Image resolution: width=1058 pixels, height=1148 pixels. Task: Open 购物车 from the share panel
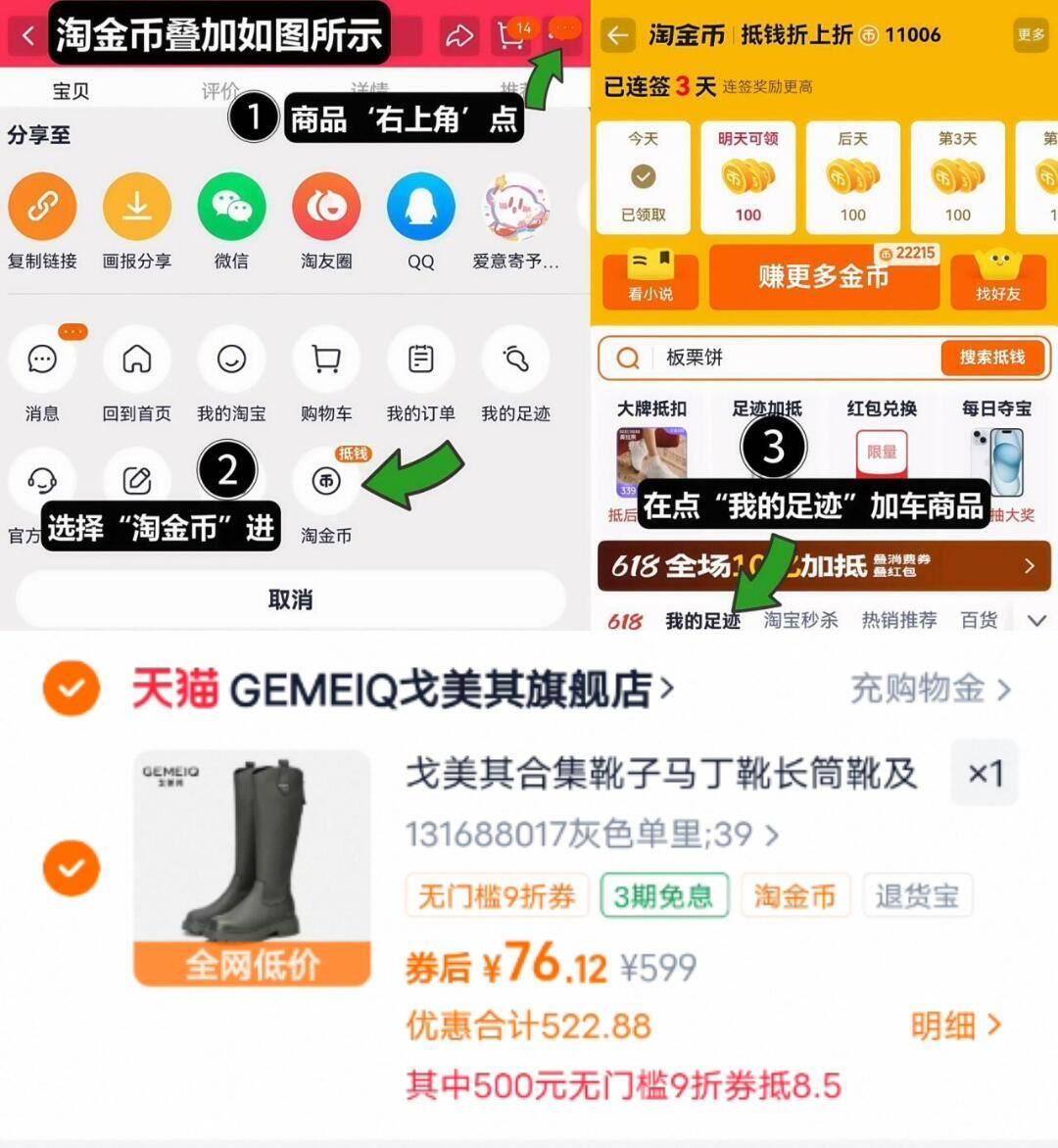tap(326, 360)
